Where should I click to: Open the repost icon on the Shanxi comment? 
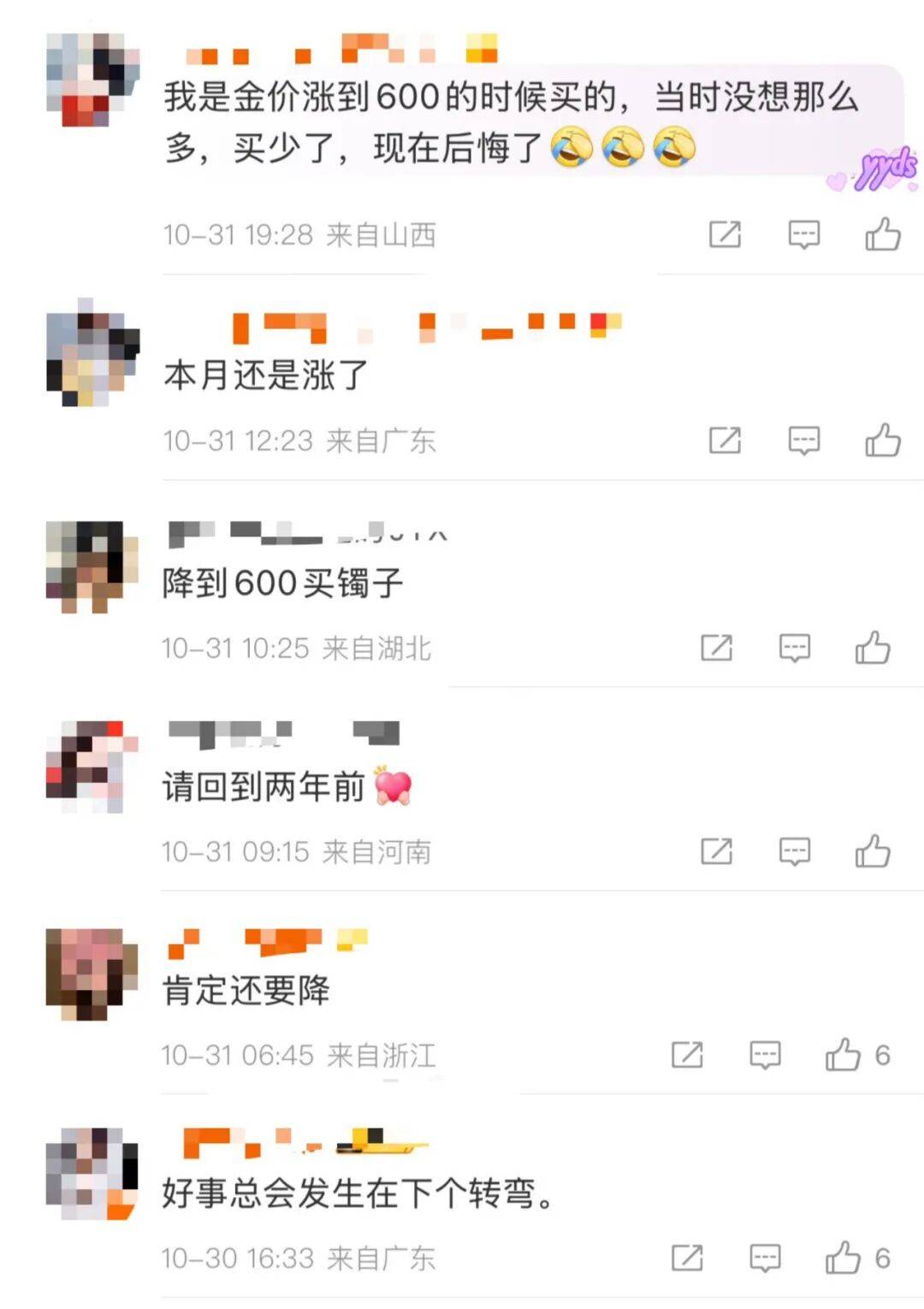pos(726,236)
